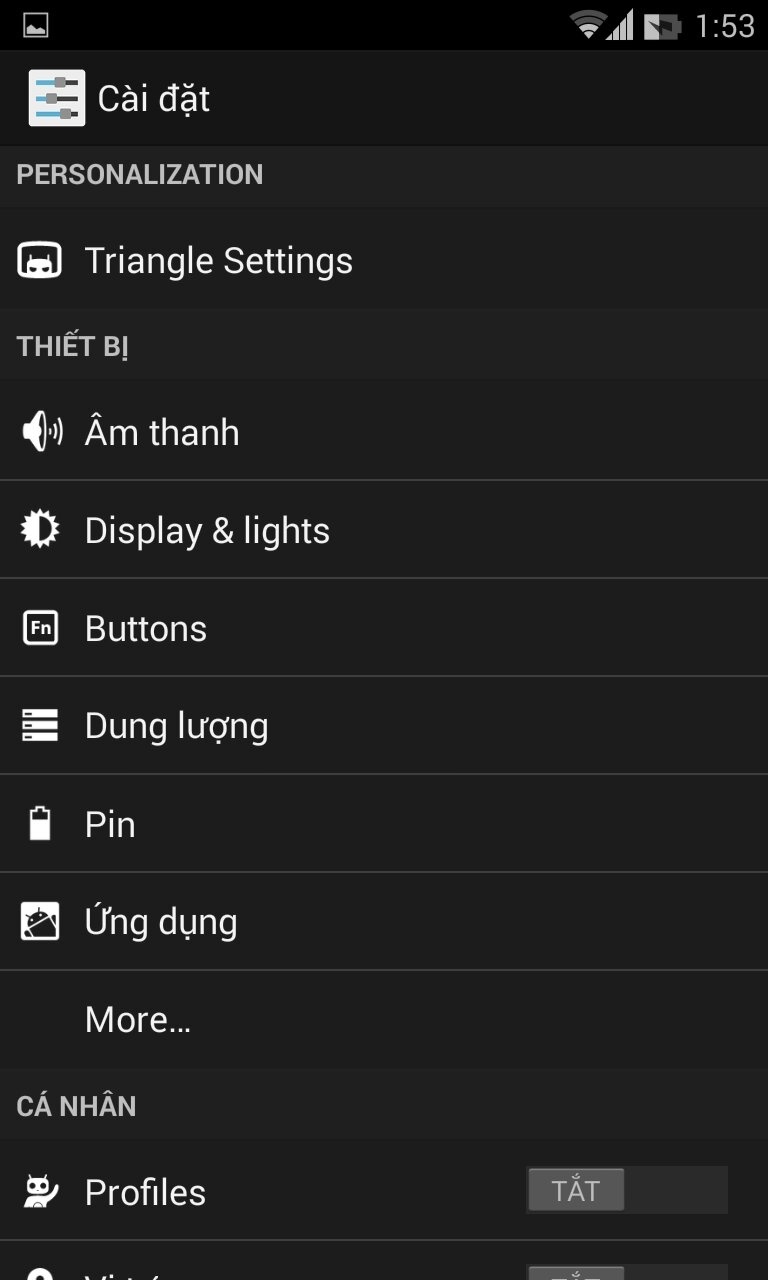The width and height of the screenshot is (768, 1280).
Task: Open the Profiles settings row
Action: pos(384,1191)
